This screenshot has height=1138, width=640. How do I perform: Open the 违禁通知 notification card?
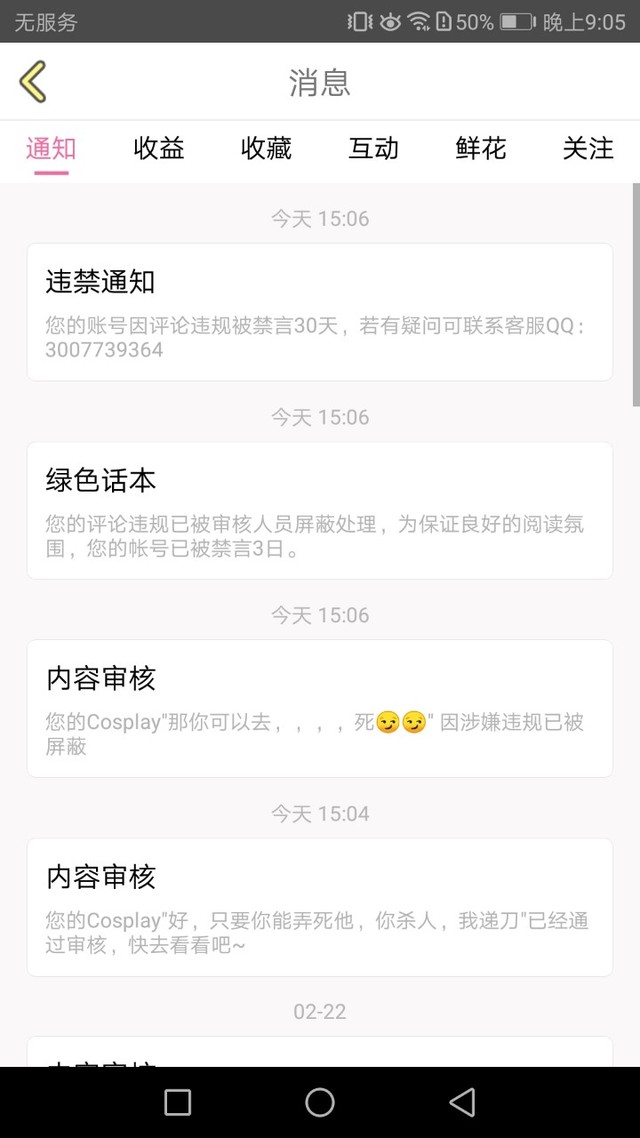pos(320,312)
